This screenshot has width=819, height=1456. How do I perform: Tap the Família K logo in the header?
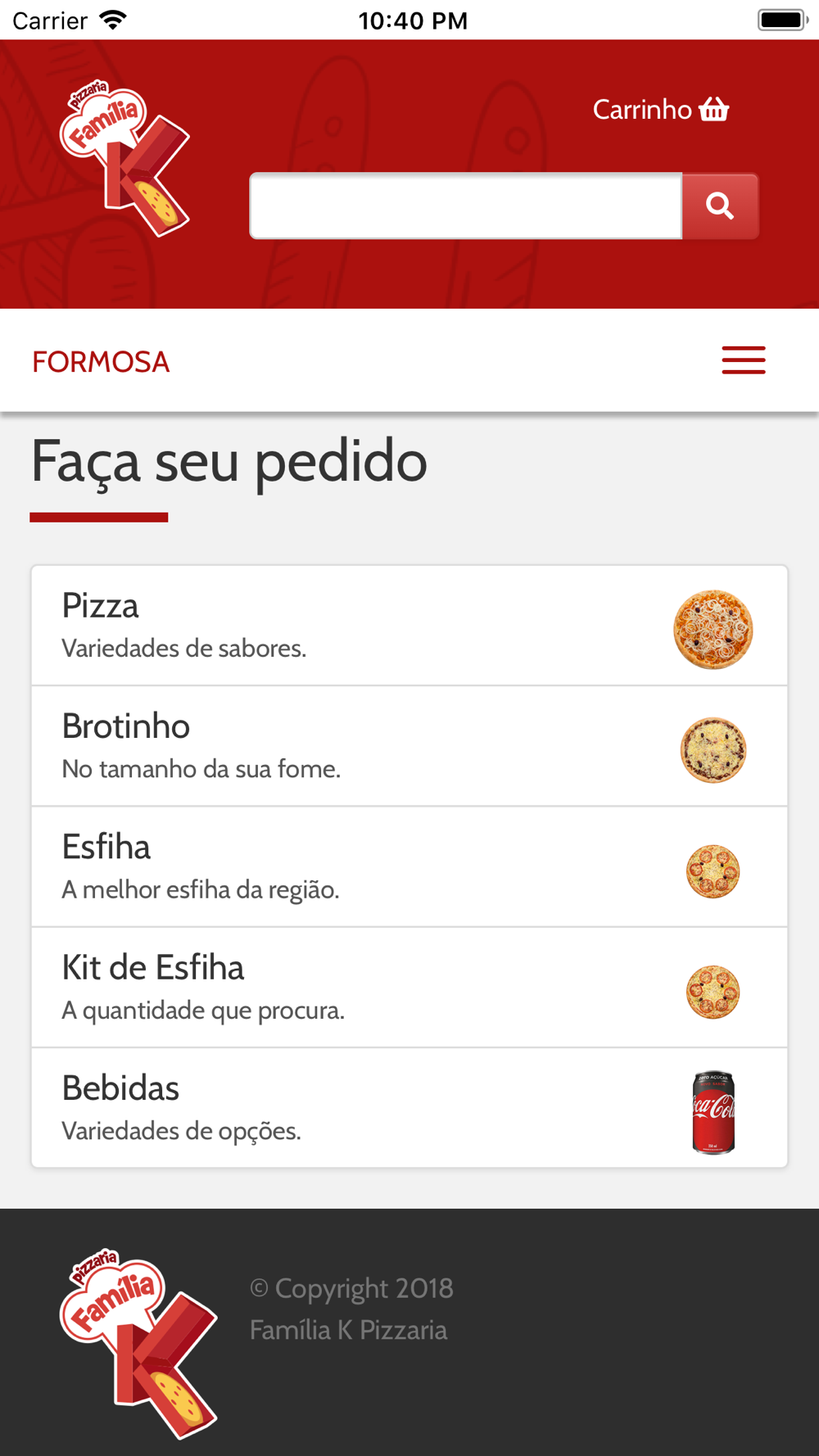[125, 159]
